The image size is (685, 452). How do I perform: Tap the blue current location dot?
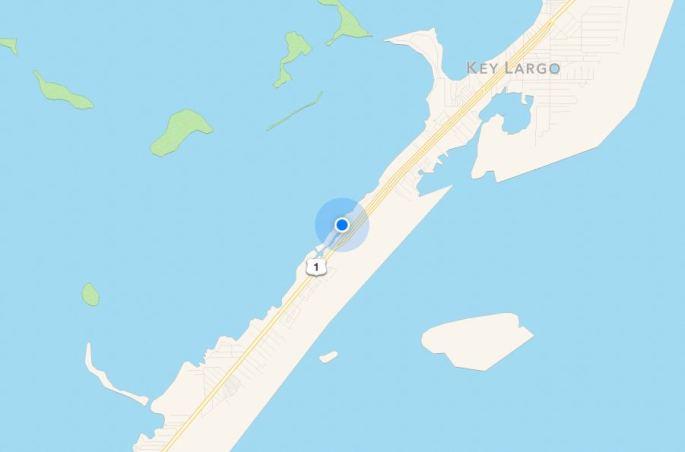pos(342,225)
